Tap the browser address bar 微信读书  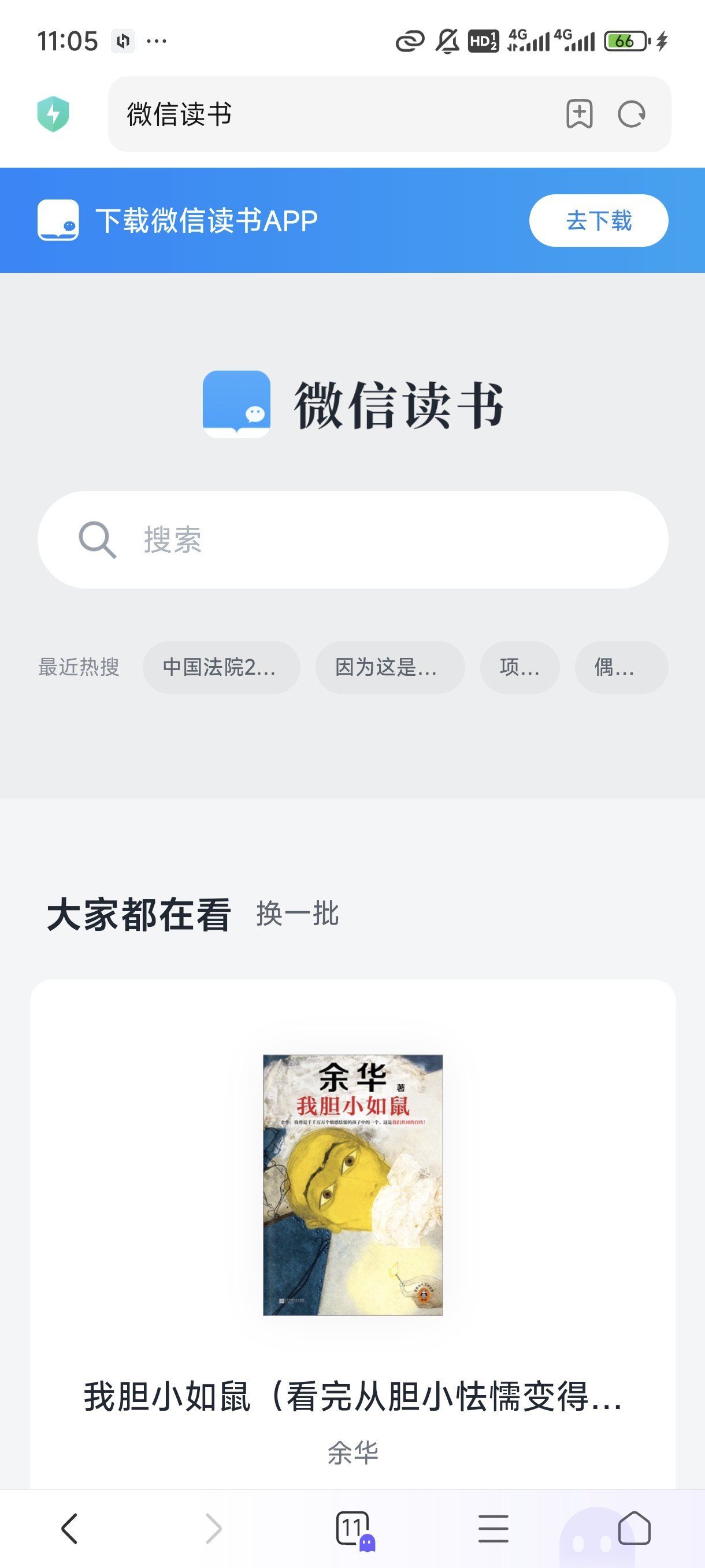335,114
